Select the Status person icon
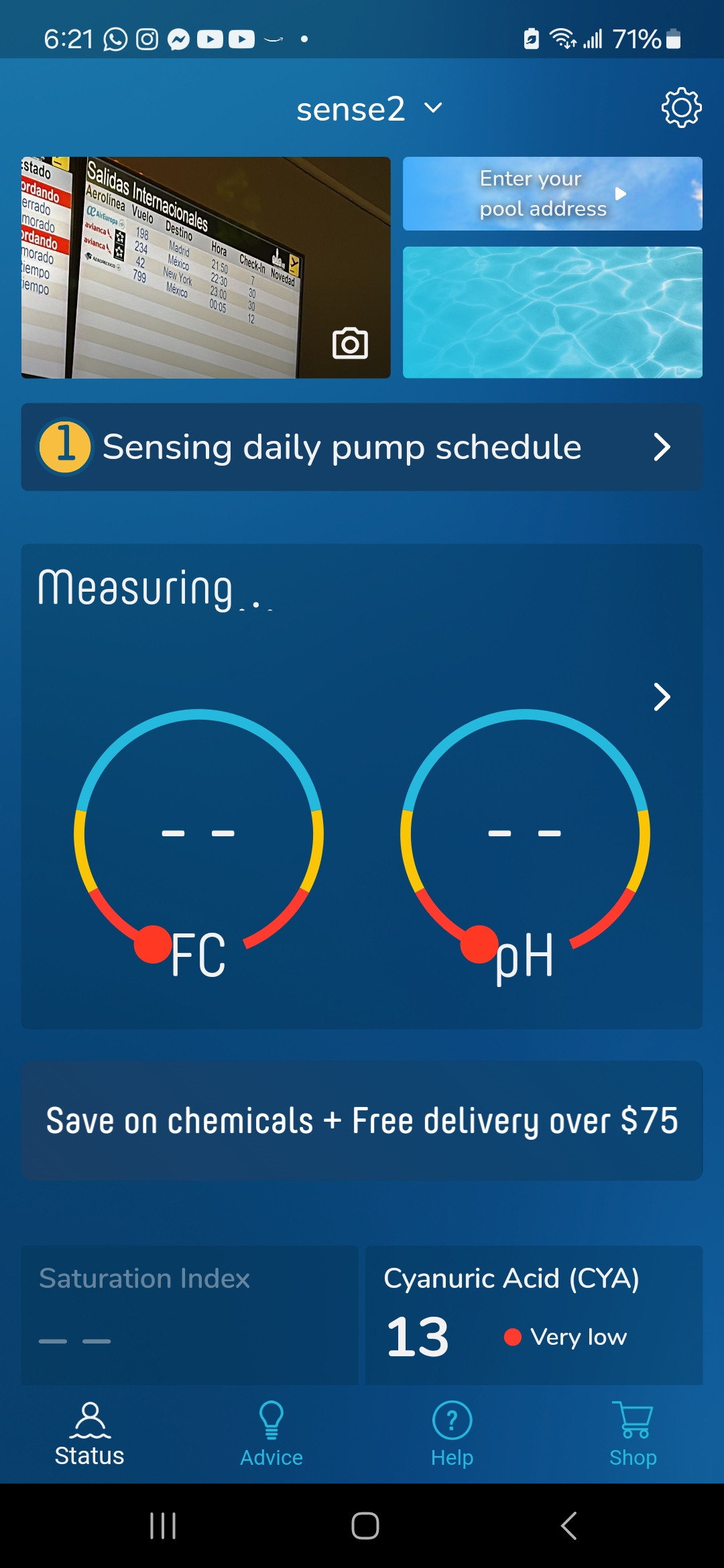724x1568 pixels. (90, 1421)
